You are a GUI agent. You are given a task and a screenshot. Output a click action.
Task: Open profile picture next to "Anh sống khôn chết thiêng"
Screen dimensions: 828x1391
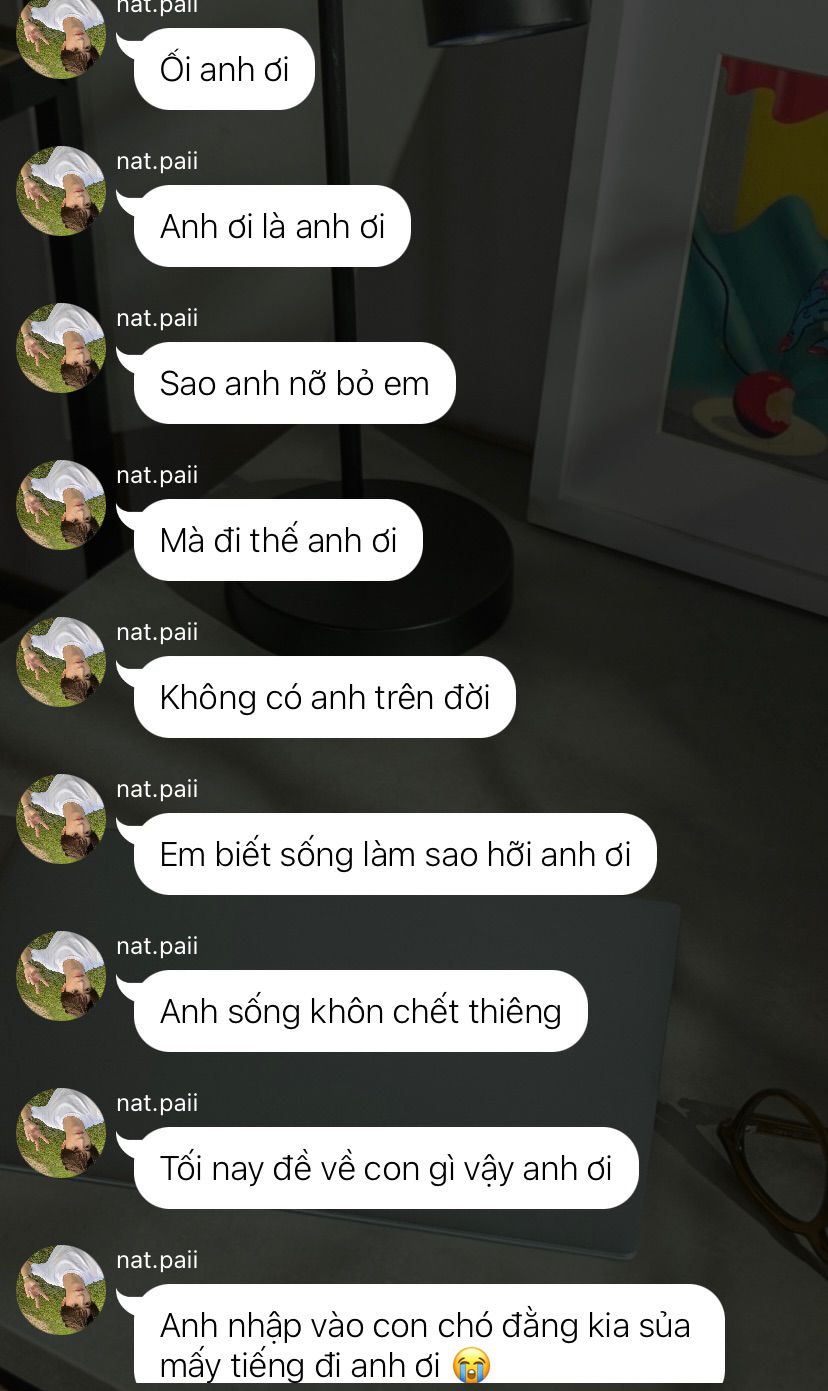(x=61, y=976)
